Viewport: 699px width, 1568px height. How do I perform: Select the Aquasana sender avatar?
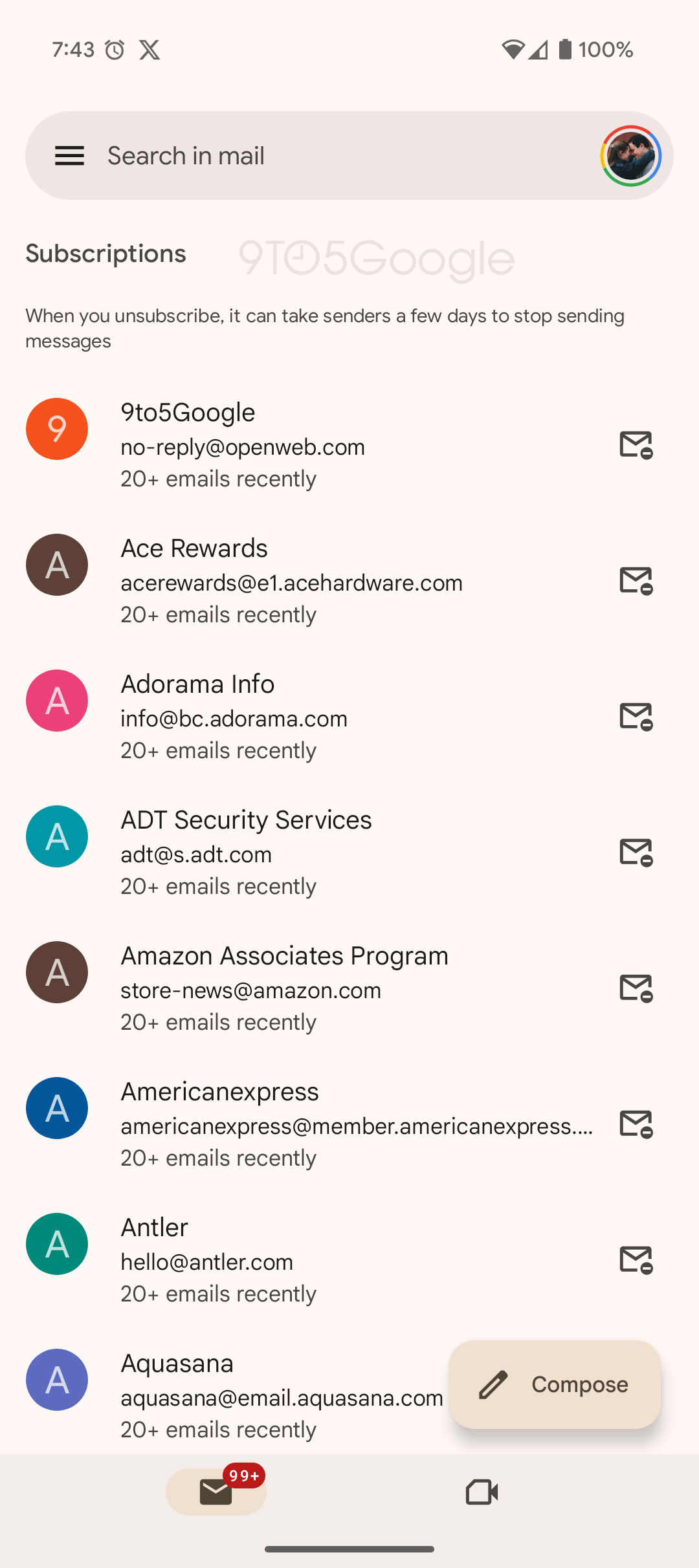coord(57,1380)
